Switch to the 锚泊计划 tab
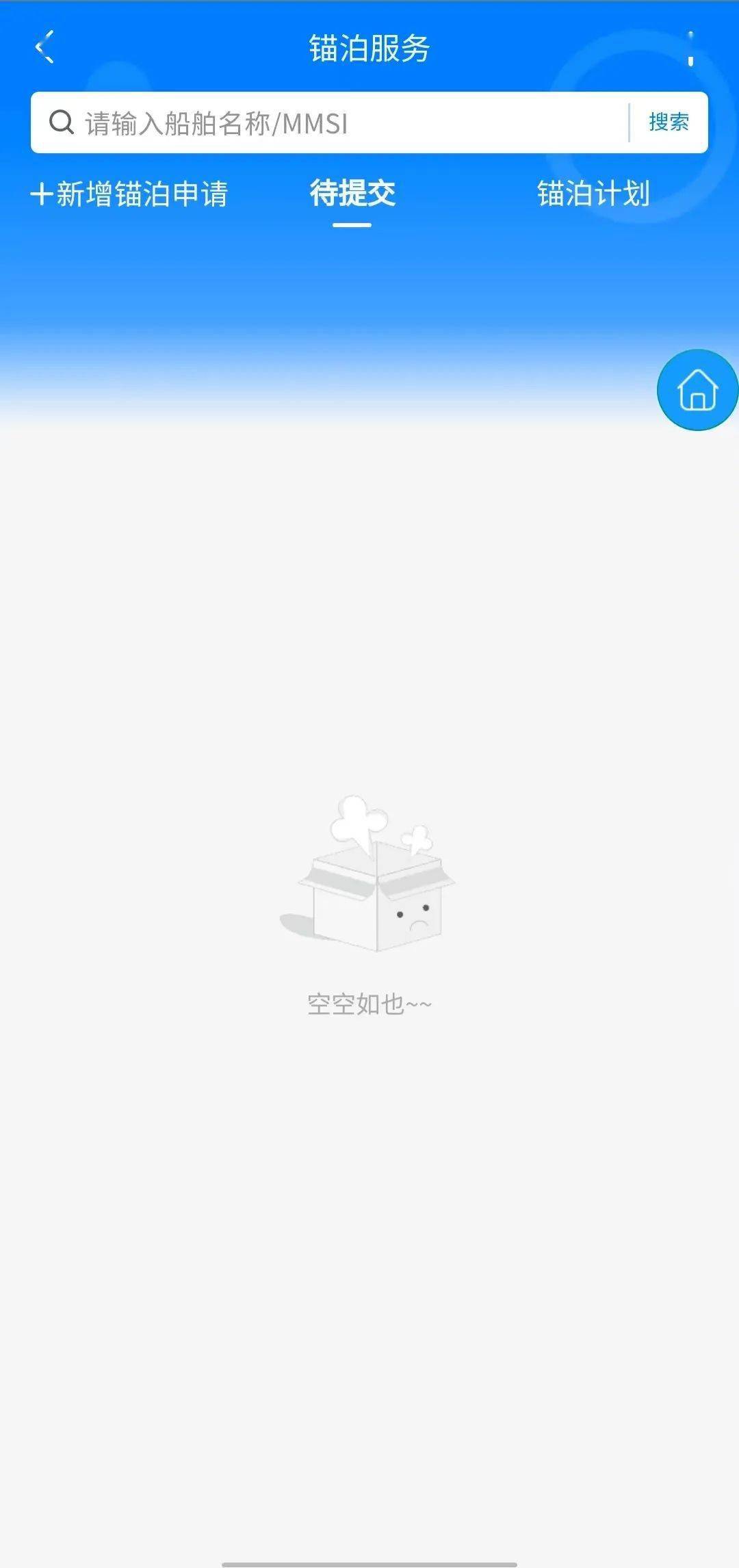This screenshot has height=1568, width=739. point(593,194)
